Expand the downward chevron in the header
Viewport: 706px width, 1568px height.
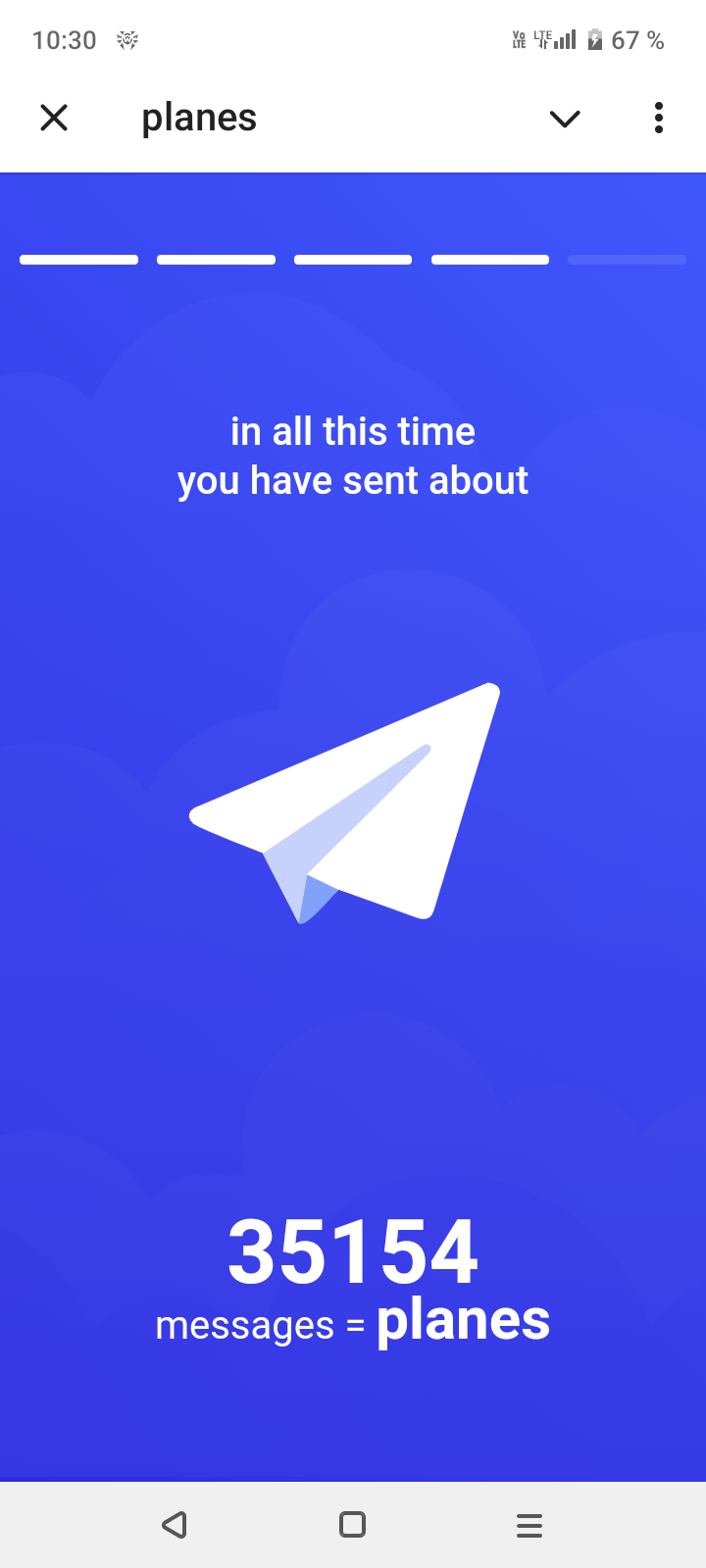565,119
